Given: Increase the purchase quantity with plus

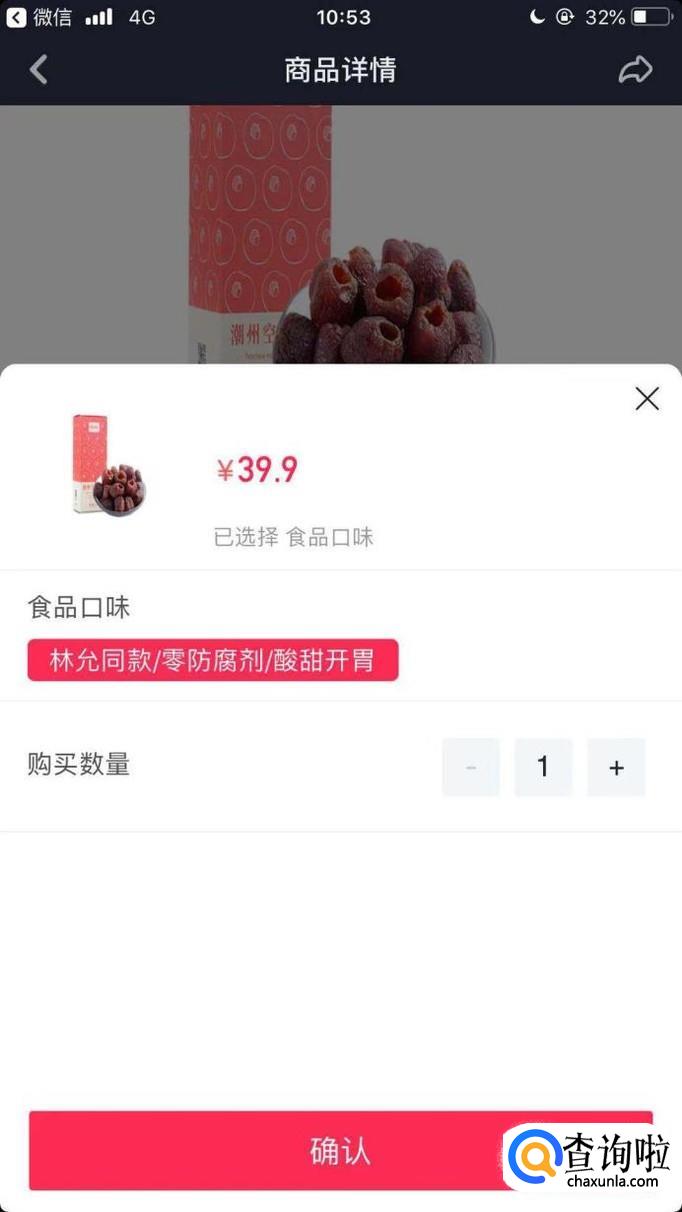Looking at the screenshot, I should pyautogui.click(x=616, y=767).
